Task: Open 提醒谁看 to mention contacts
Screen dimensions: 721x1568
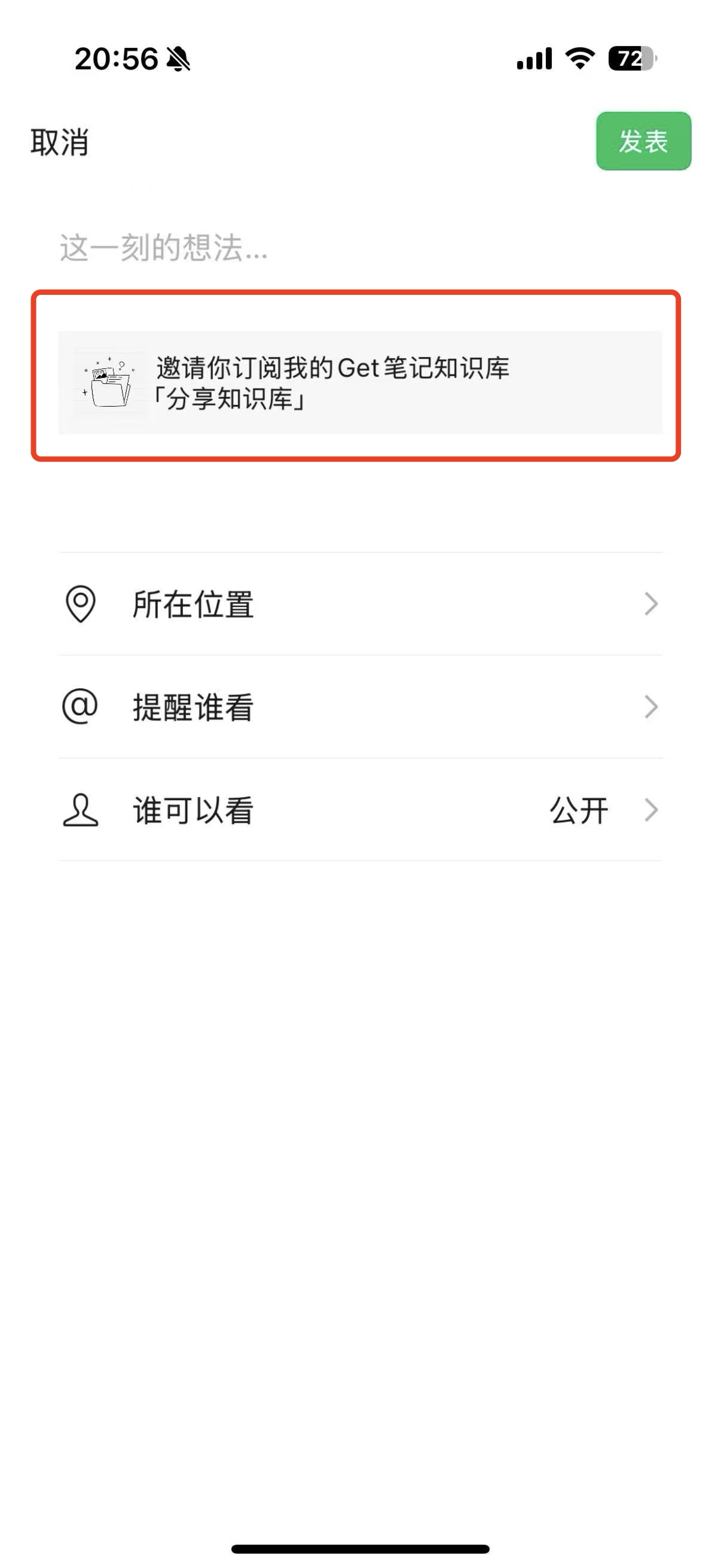Action: (x=359, y=707)
